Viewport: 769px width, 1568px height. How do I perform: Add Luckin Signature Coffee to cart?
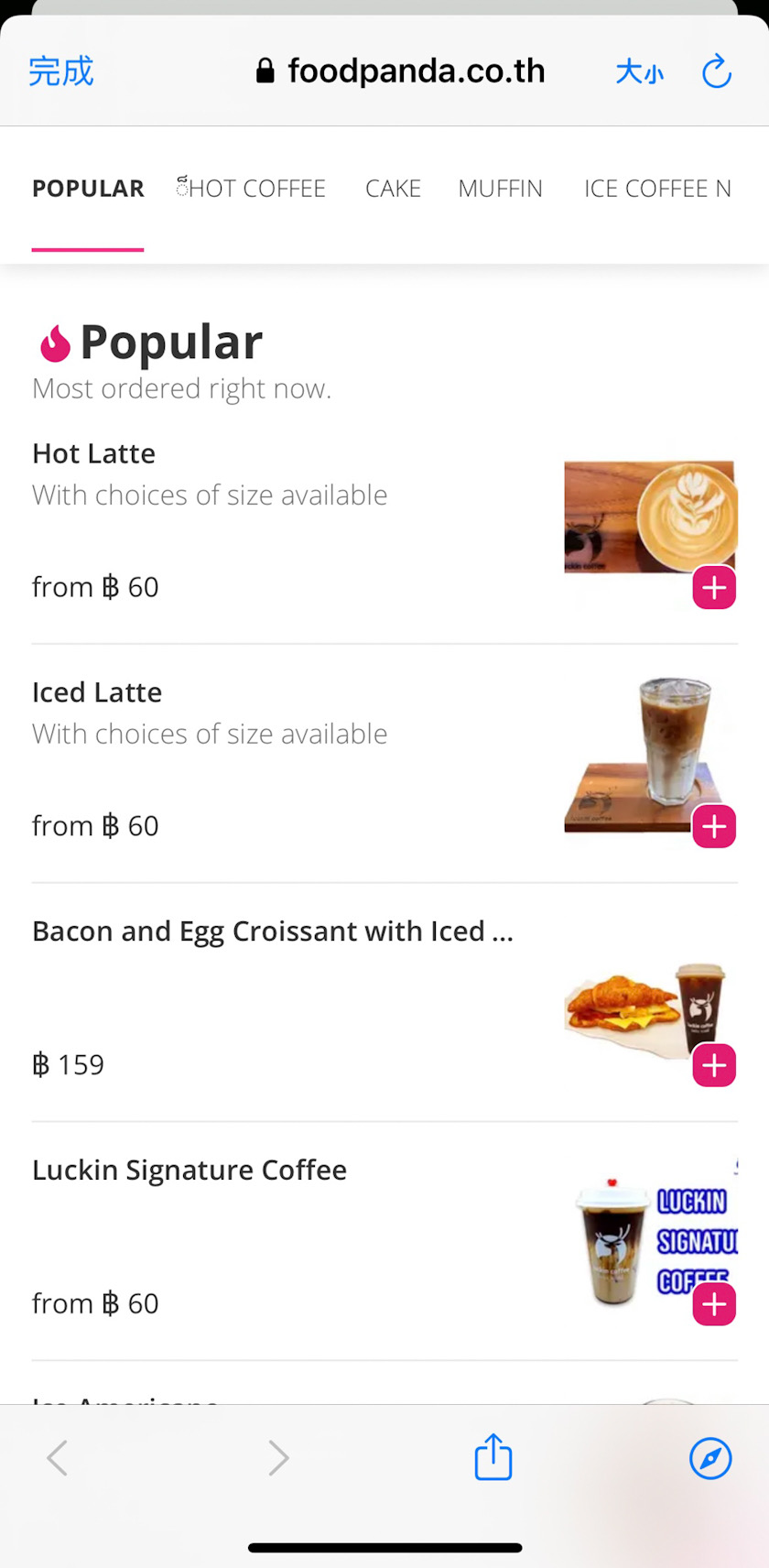pos(714,1304)
